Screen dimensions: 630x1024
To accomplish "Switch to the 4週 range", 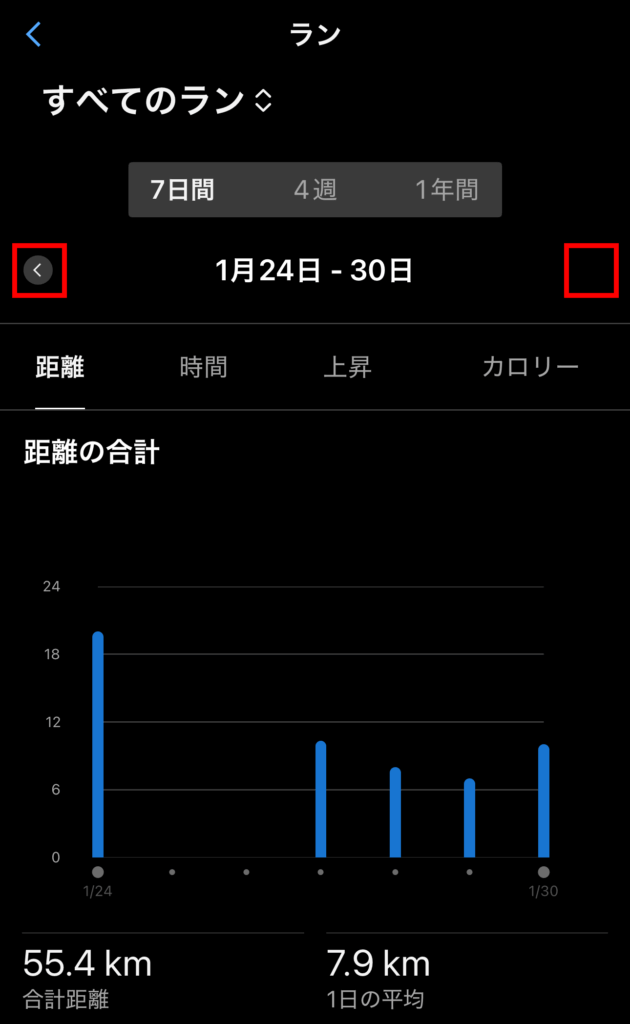I will (315, 190).
